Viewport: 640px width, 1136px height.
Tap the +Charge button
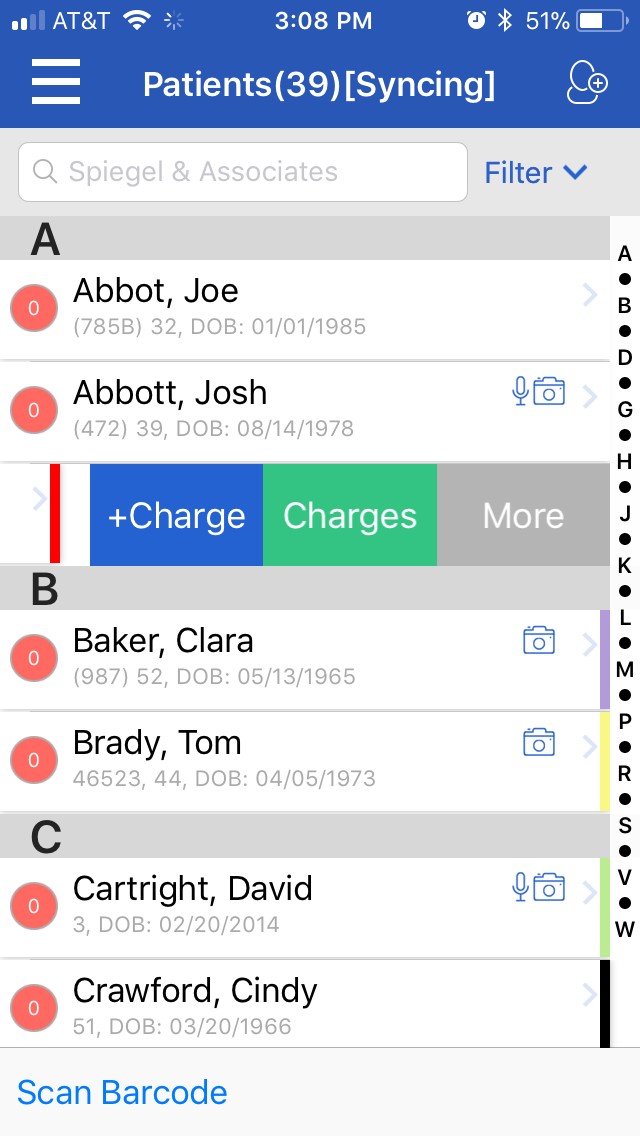(176, 515)
